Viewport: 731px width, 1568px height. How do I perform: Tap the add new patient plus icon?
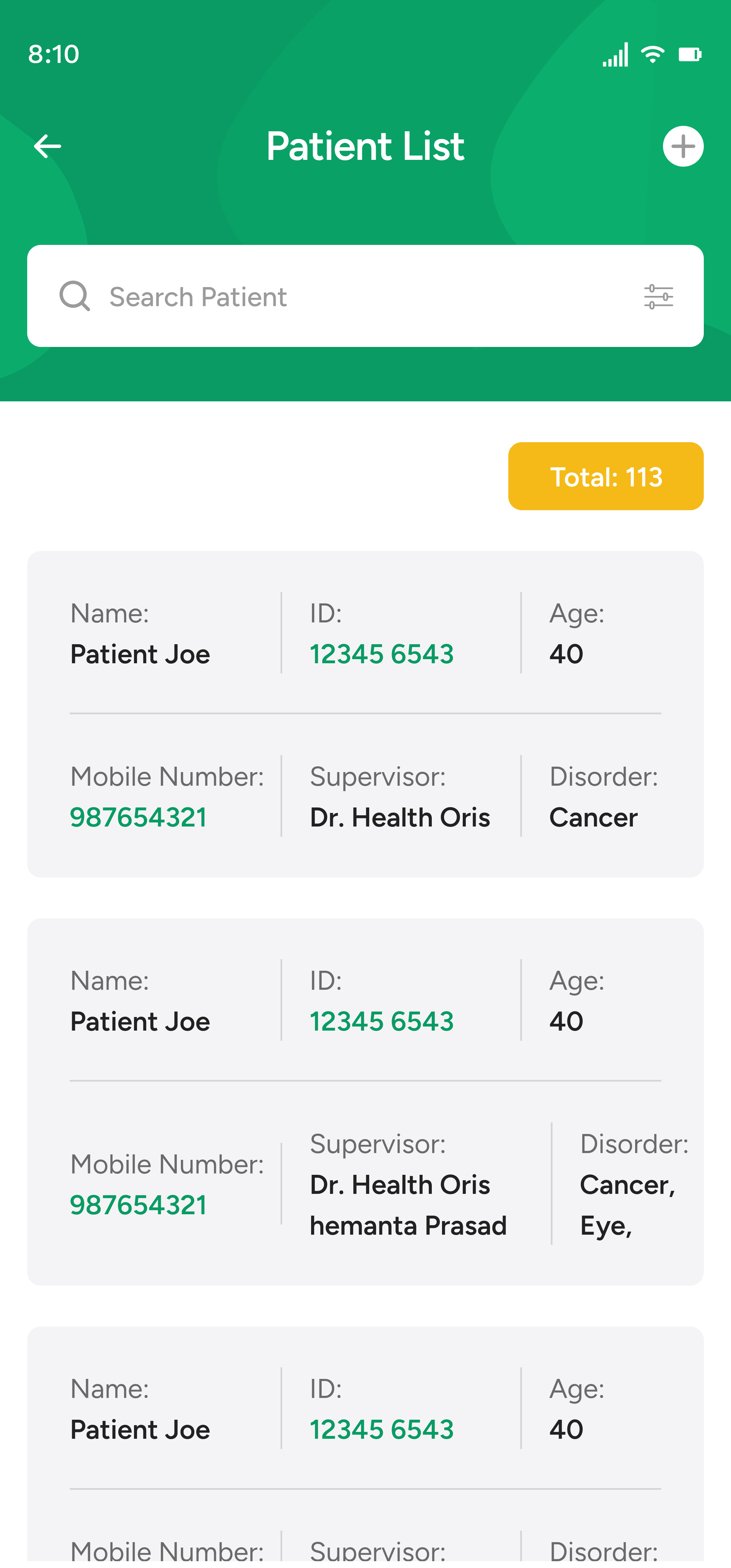coord(683,146)
